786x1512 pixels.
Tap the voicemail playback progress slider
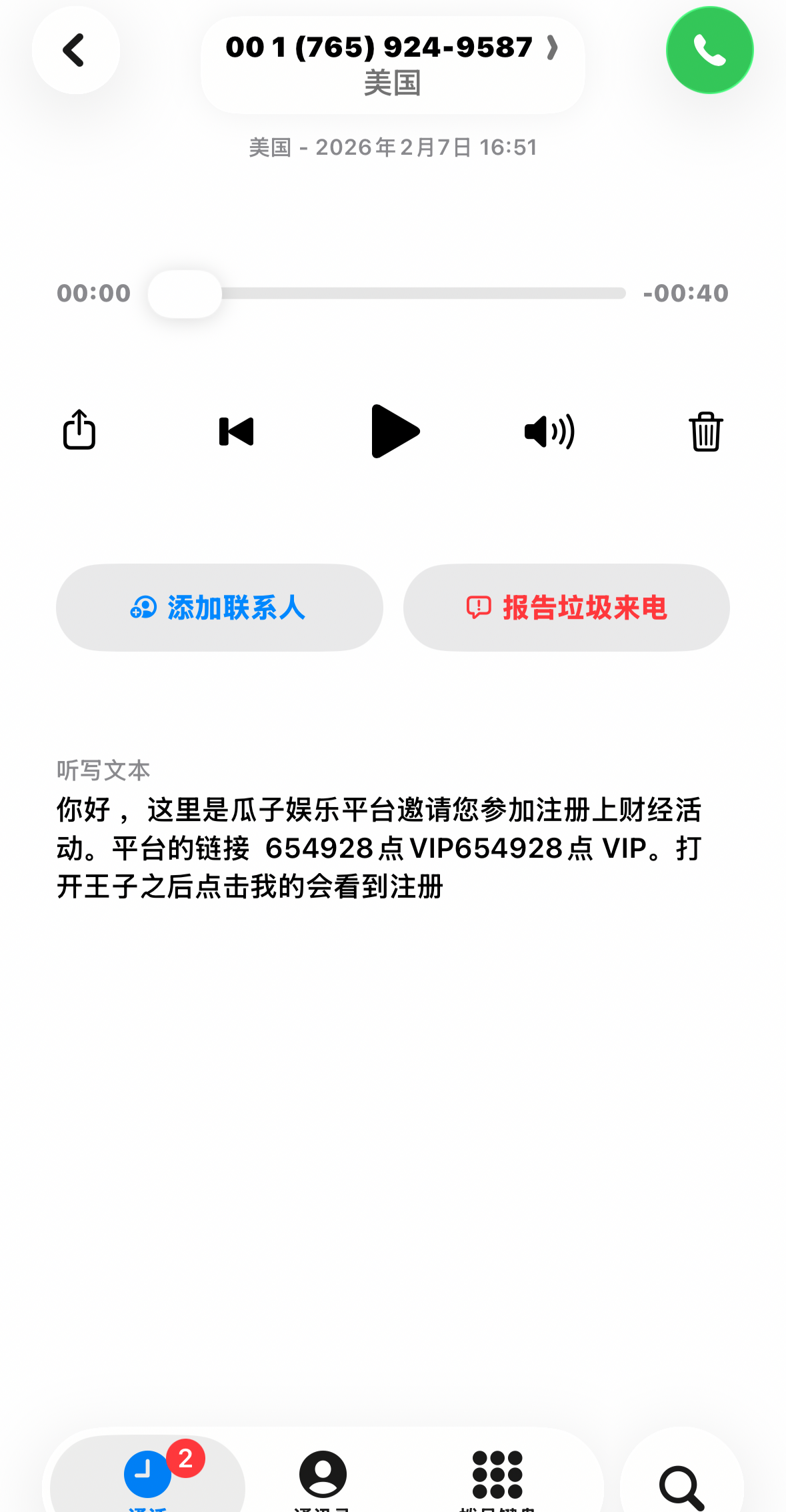coord(387,293)
